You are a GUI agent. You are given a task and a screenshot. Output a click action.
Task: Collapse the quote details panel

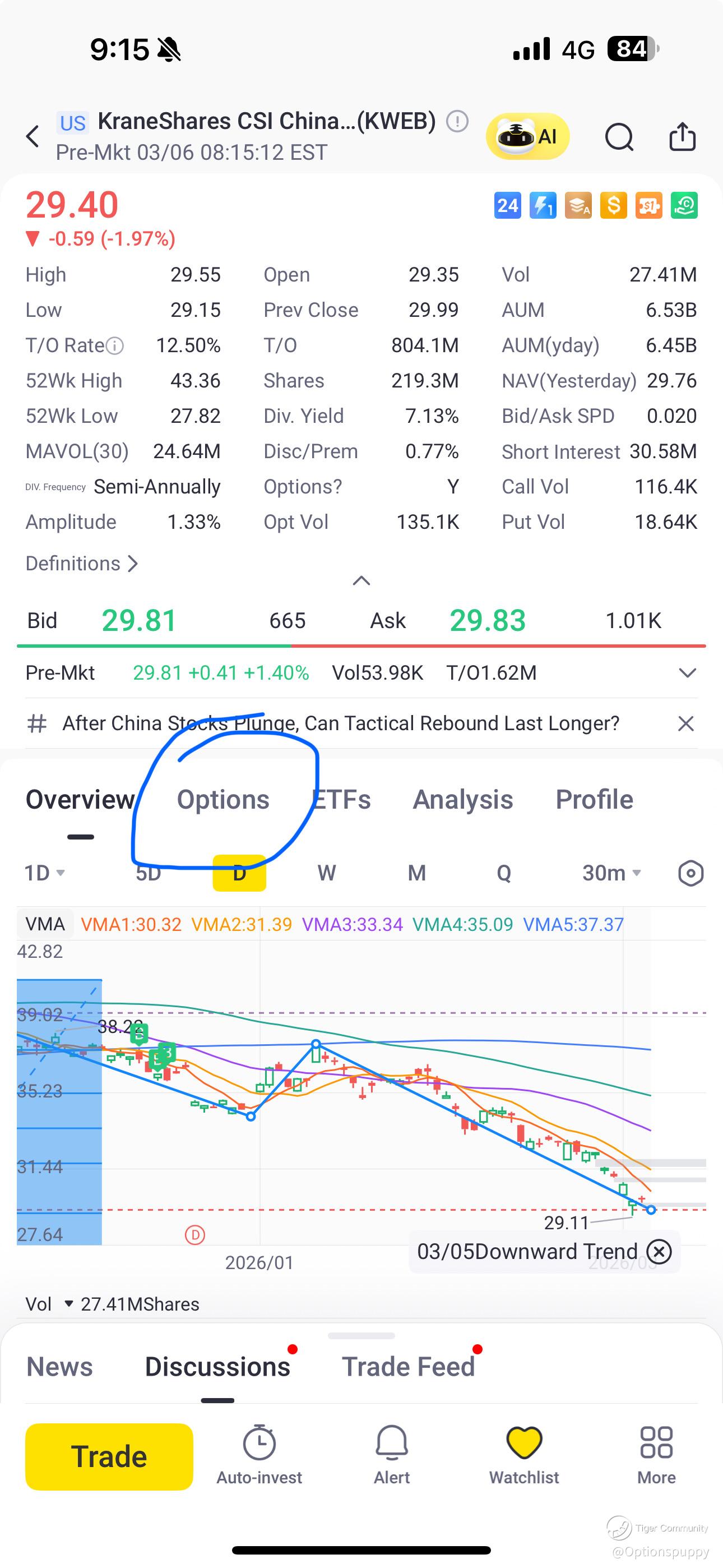click(x=361, y=580)
